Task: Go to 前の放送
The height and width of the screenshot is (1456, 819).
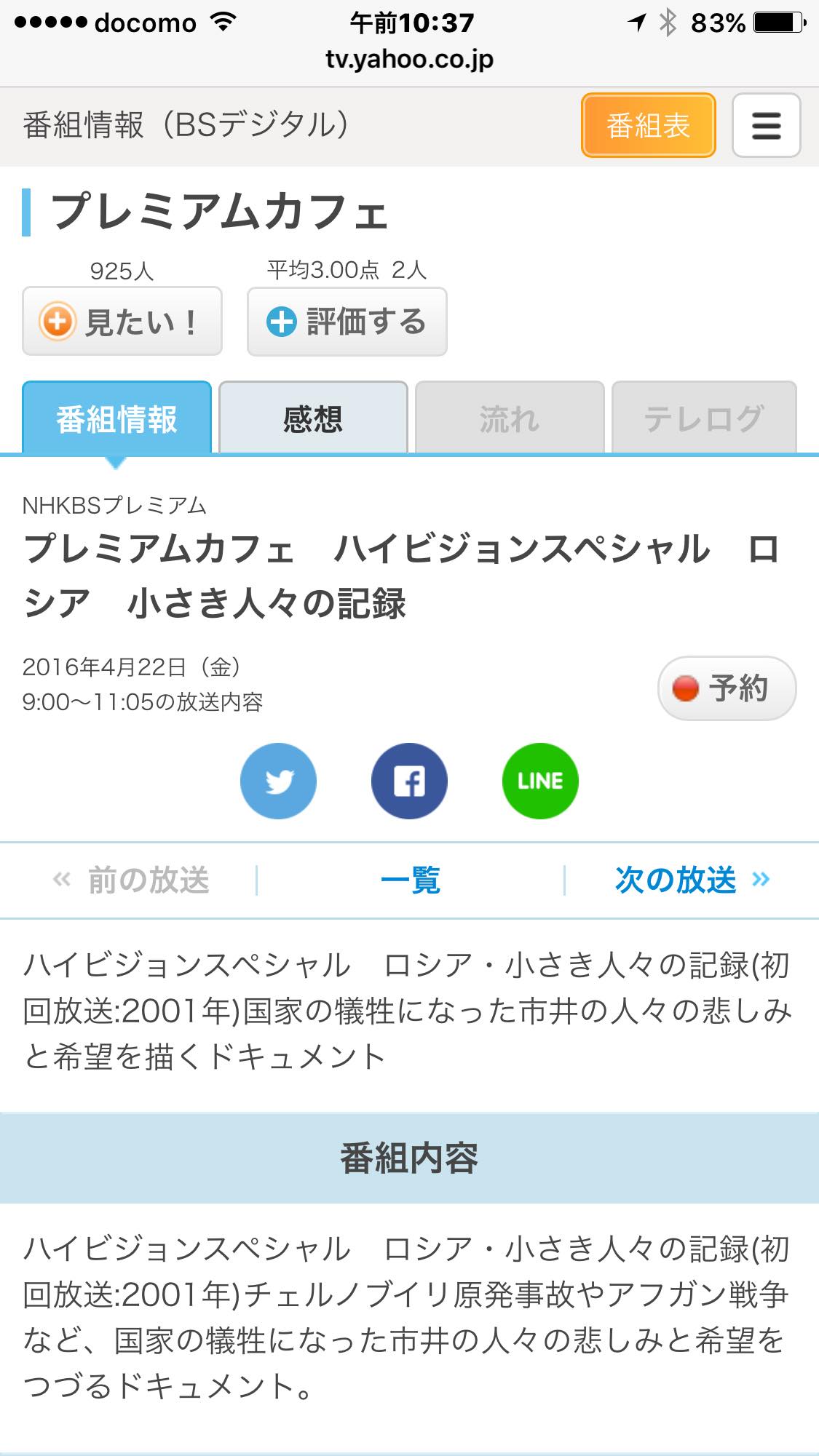Action: click(x=132, y=880)
